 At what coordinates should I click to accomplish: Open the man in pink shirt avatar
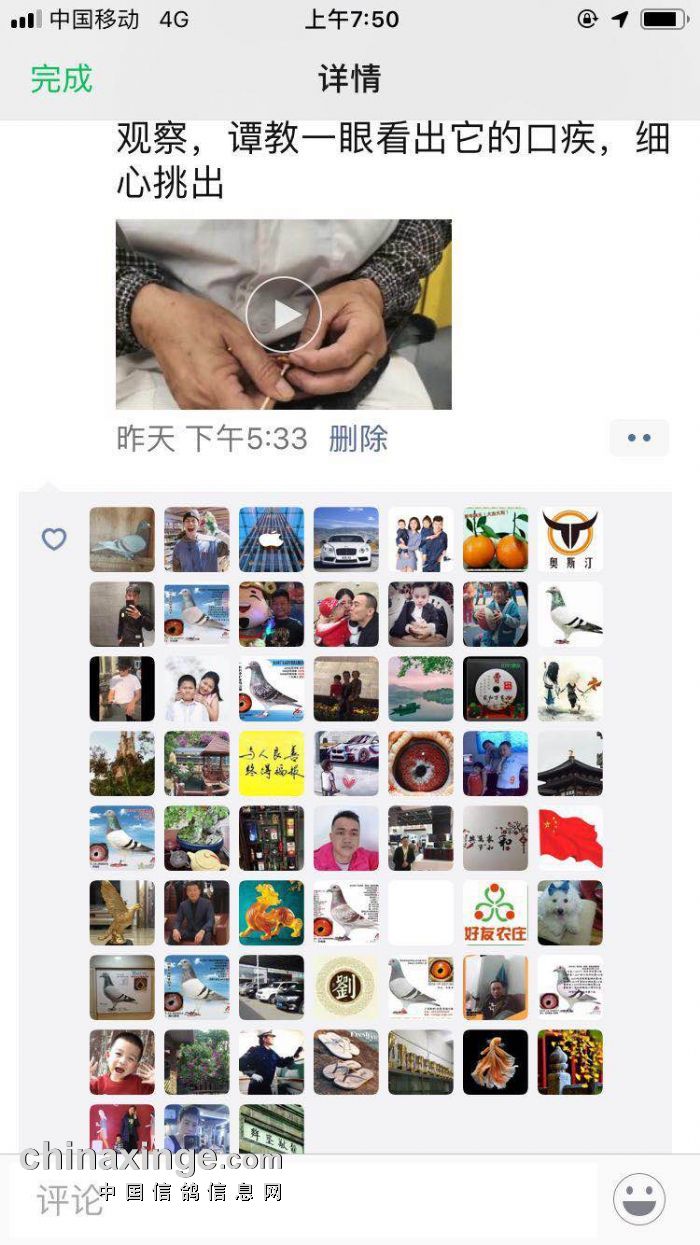pos(346,838)
